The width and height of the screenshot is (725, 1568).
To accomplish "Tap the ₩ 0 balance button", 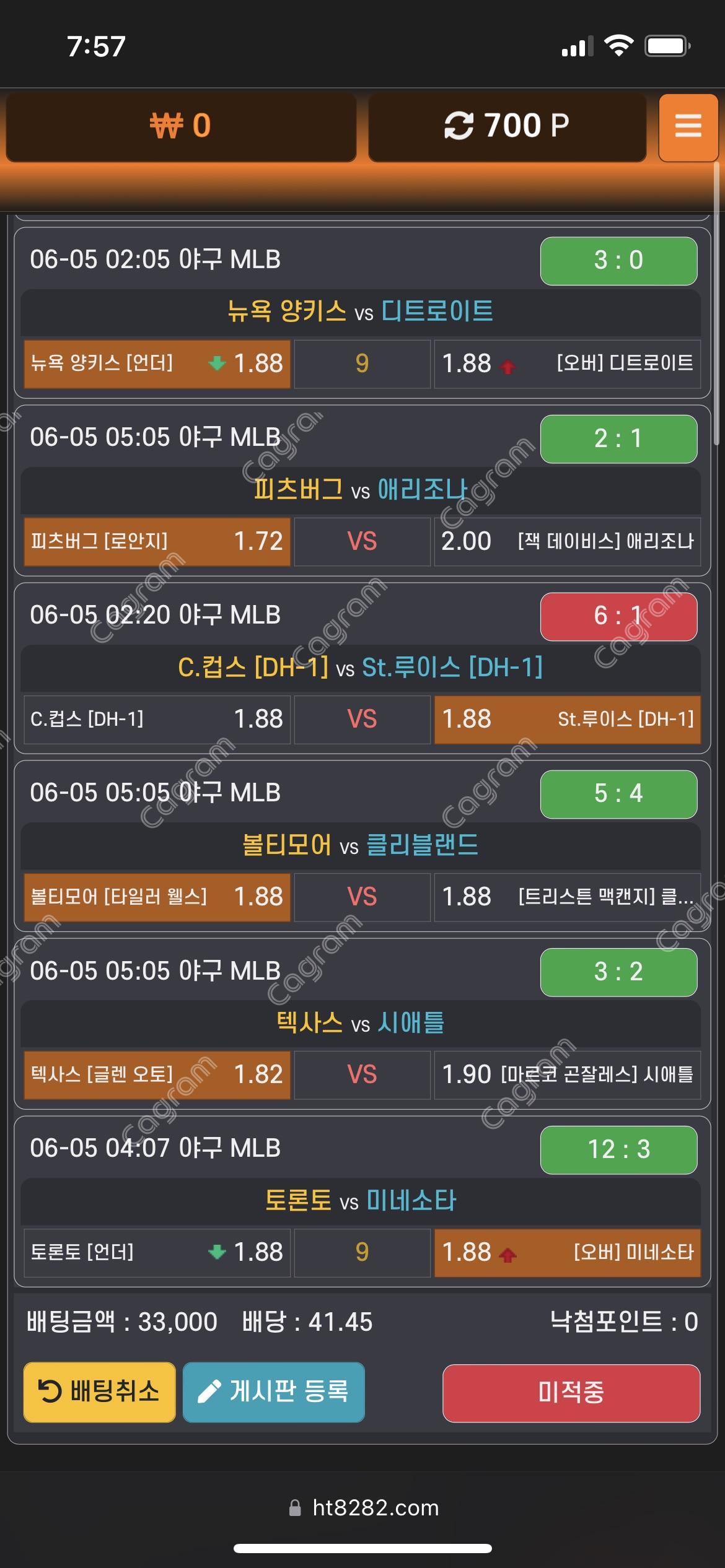I will [181, 127].
